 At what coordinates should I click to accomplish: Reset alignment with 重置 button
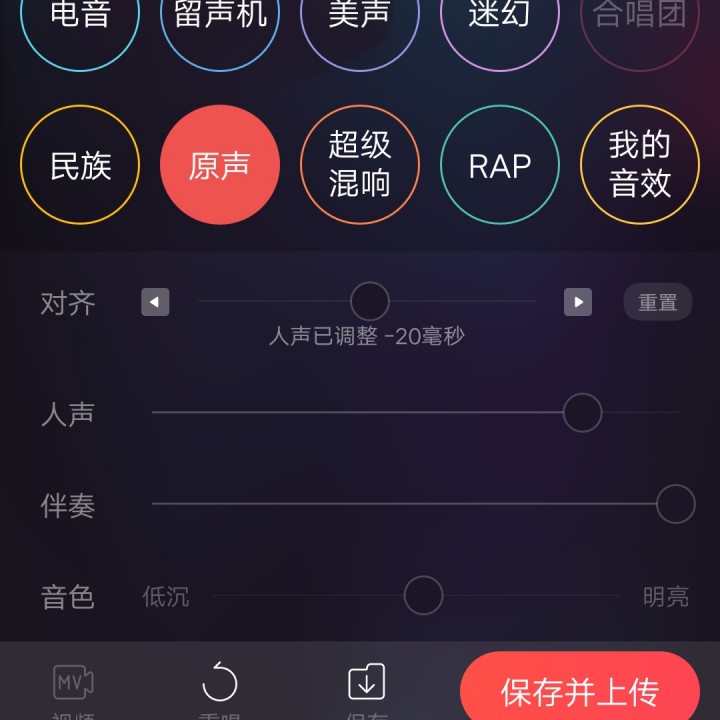coord(658,302)
